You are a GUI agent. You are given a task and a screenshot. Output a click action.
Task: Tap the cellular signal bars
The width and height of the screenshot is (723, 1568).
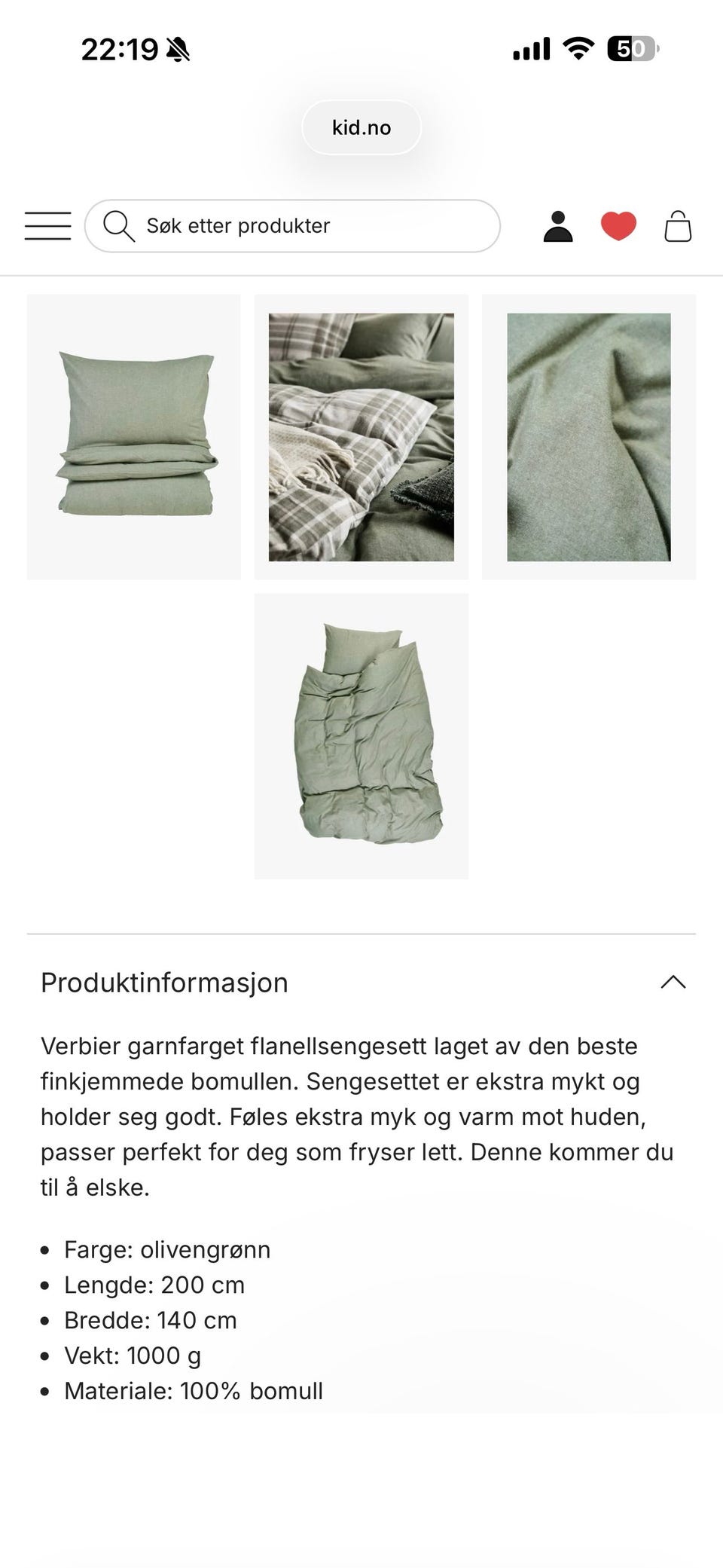click(x=531, y=48)
